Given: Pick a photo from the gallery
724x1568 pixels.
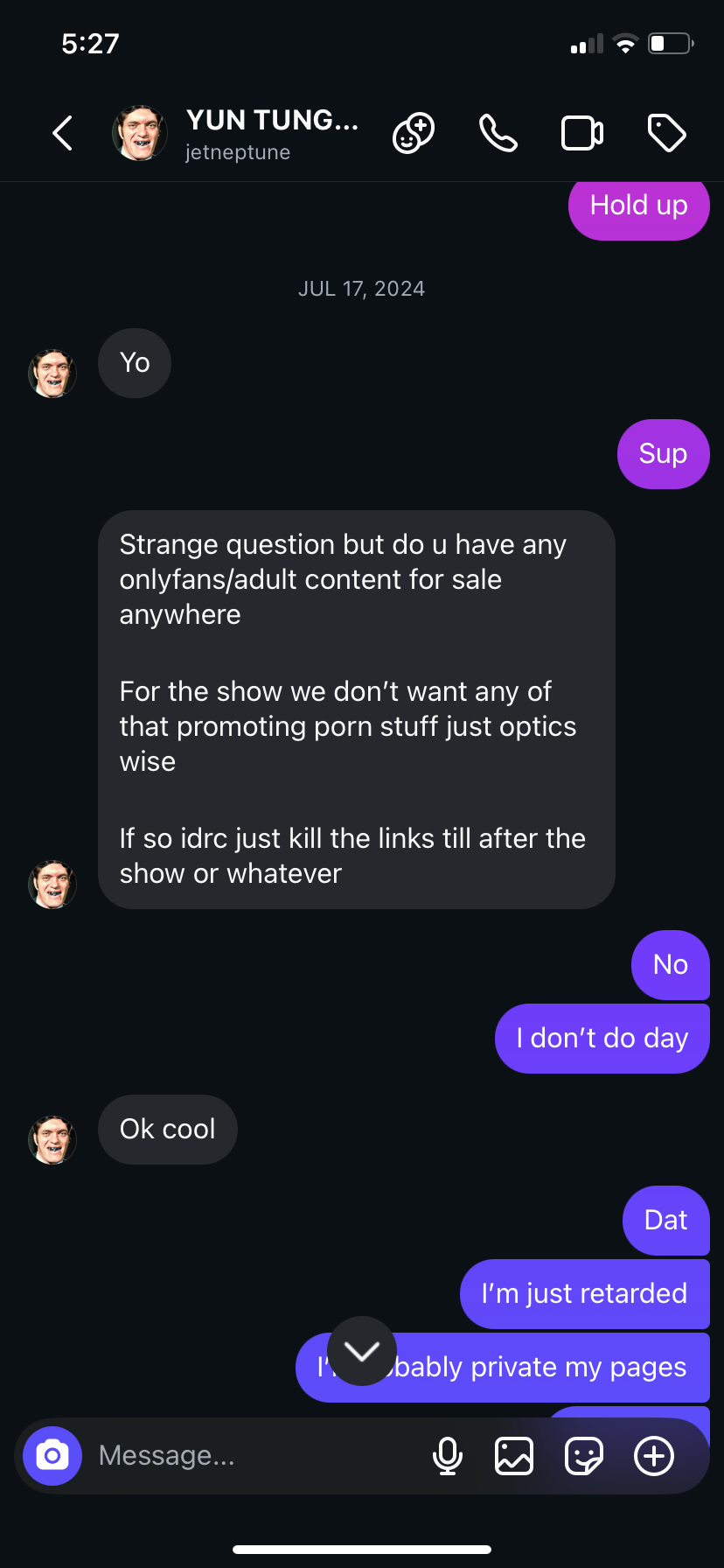Looking at the screenshot, I should (x=514, y=1456).
